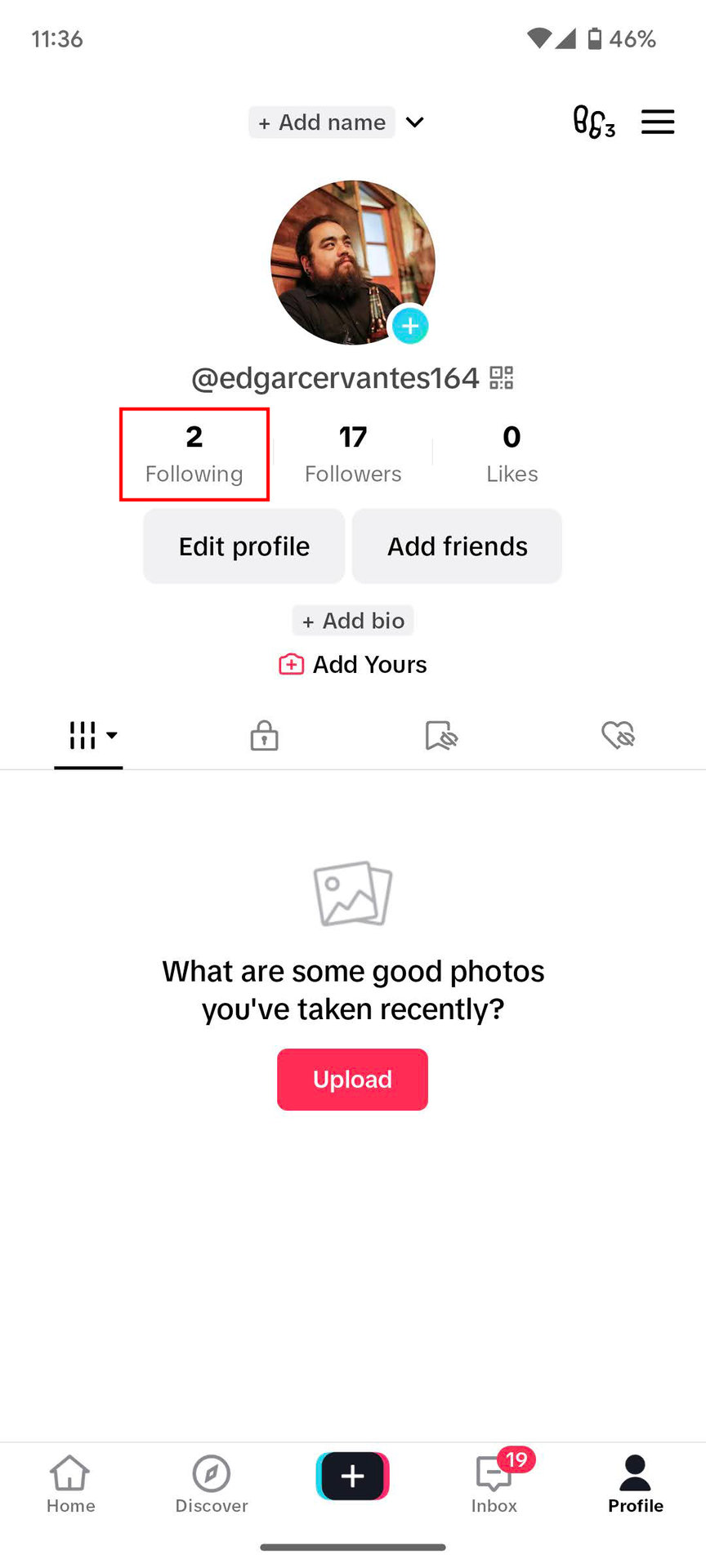Open the hamburger menu
706x1568 pixels.
[657, 122]
